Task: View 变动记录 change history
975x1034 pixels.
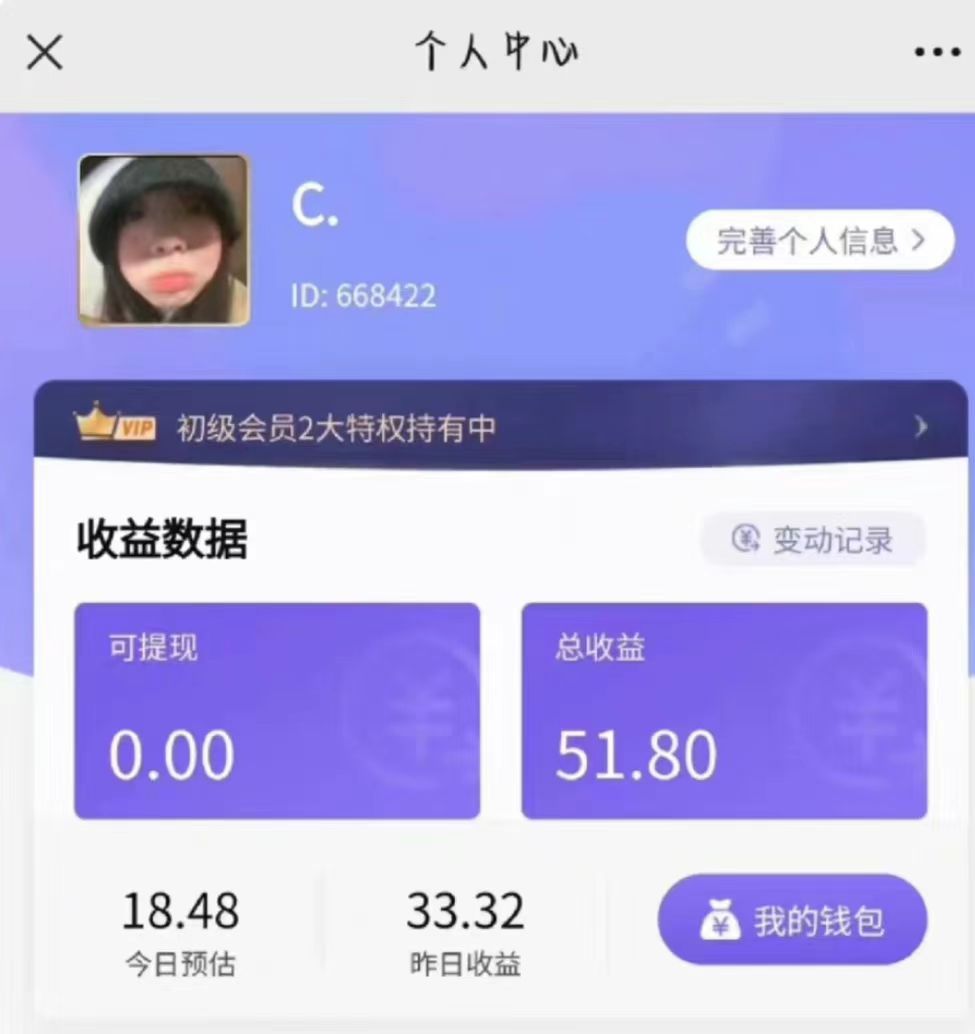Action: [x=813, y=540]
